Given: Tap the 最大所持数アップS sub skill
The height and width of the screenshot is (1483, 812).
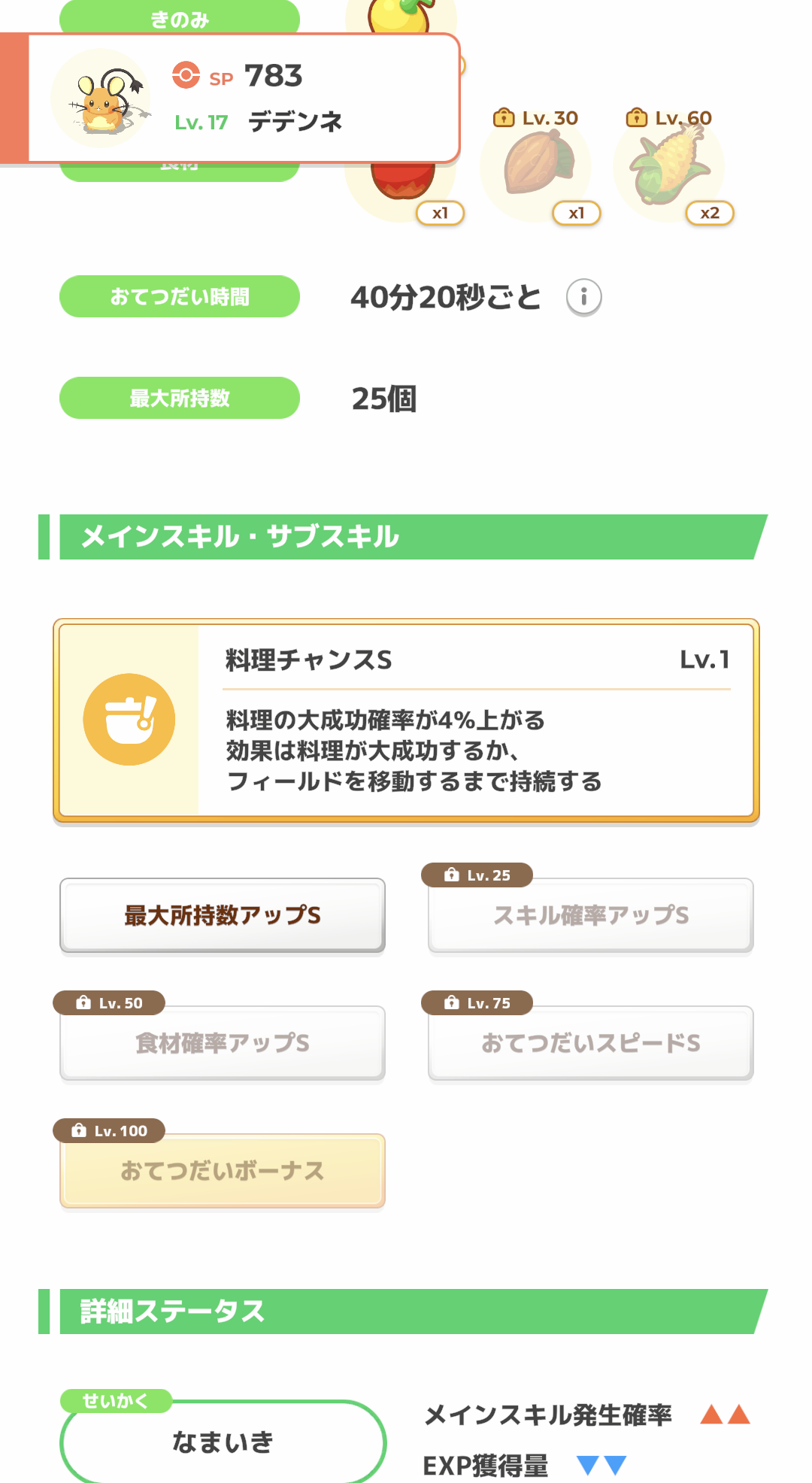Looking at the screenshot, I should coord(223,915).
